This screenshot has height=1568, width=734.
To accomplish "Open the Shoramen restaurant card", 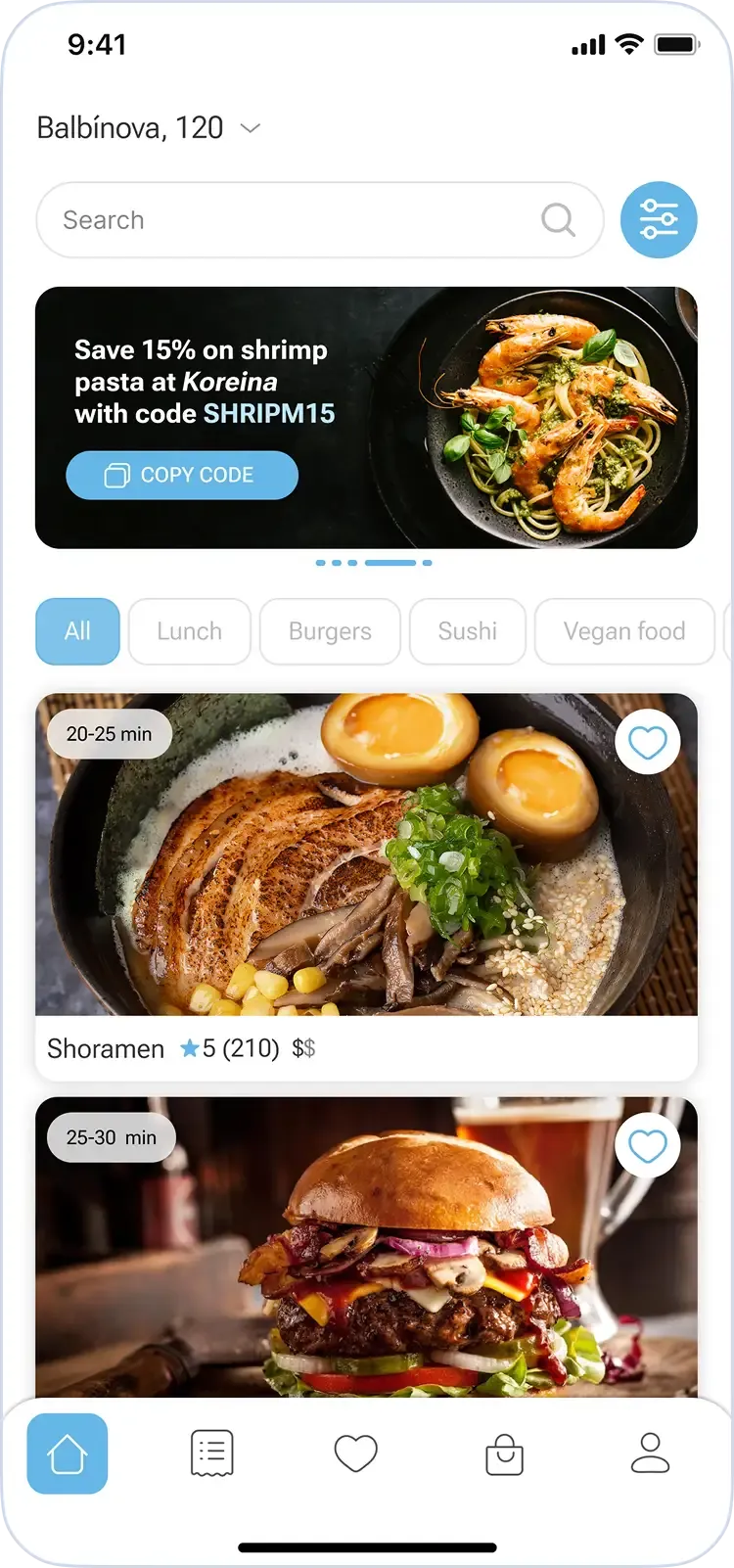I will [366, 881].
